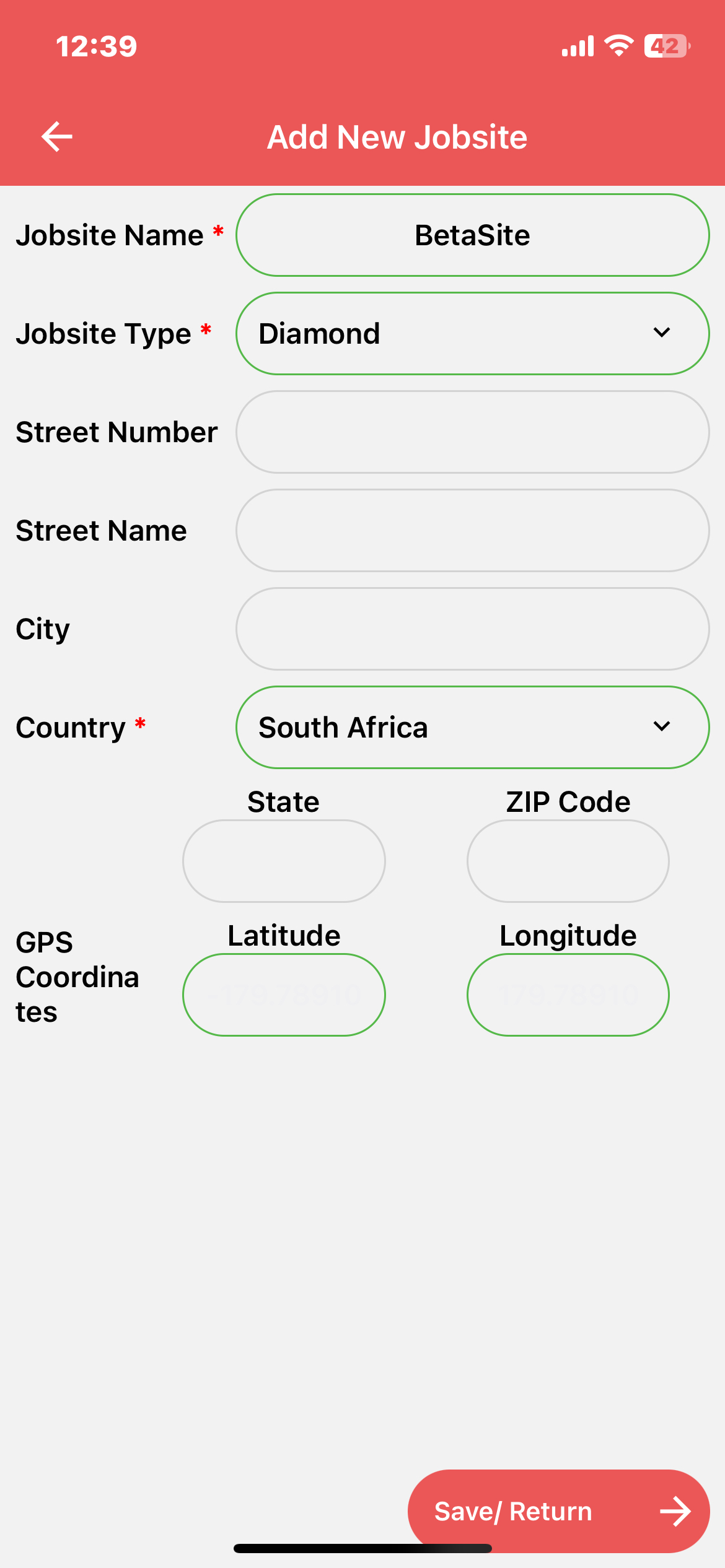Expand the Country dropdown
Screen dimensions: 725x1568
pyautogui.click(x=472, y=728)
